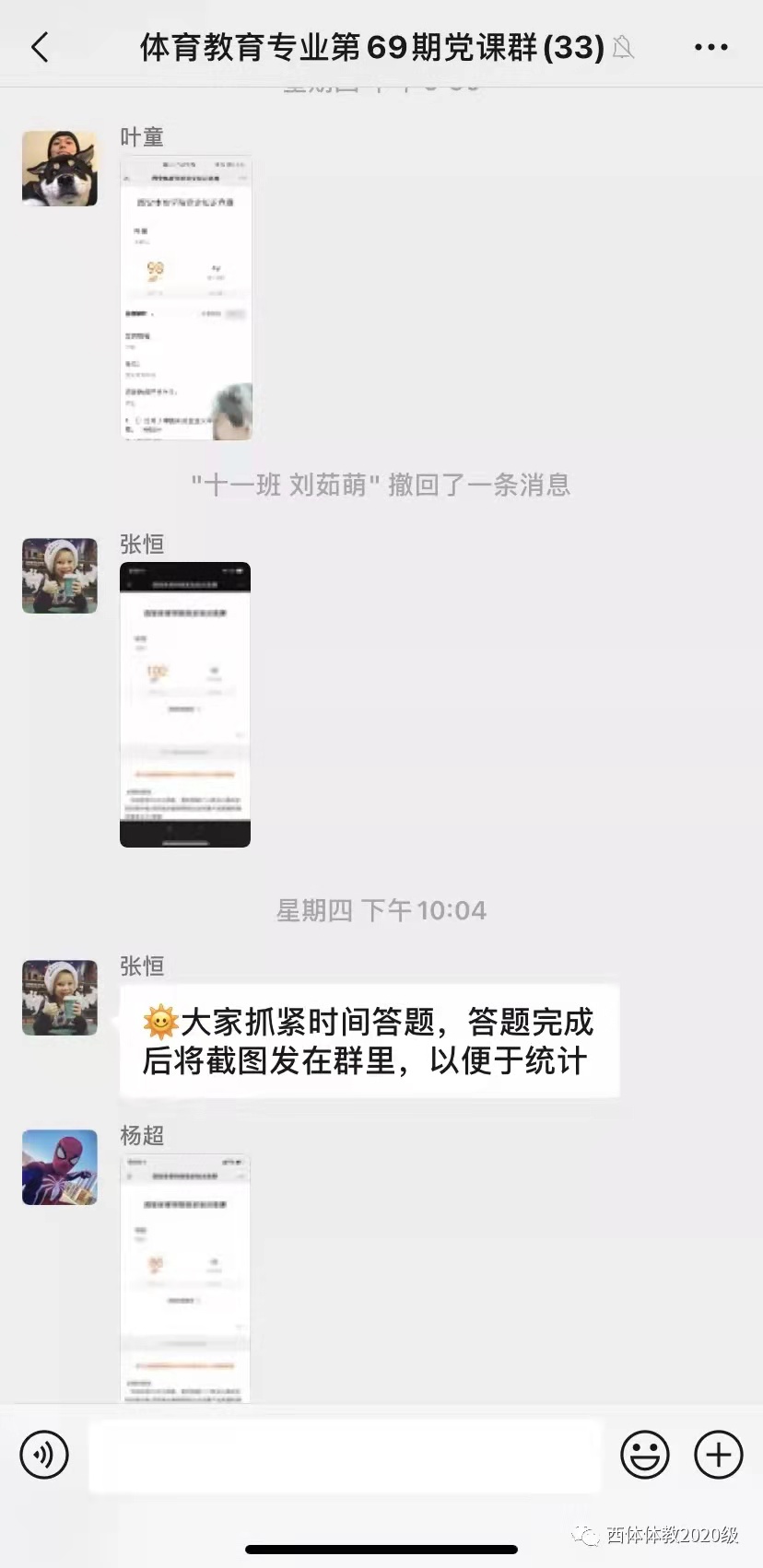Open 杨超's Spider-Man avatar profile
The width and height of the screenshot is (763, 1568).
(x=60, y=1167)
